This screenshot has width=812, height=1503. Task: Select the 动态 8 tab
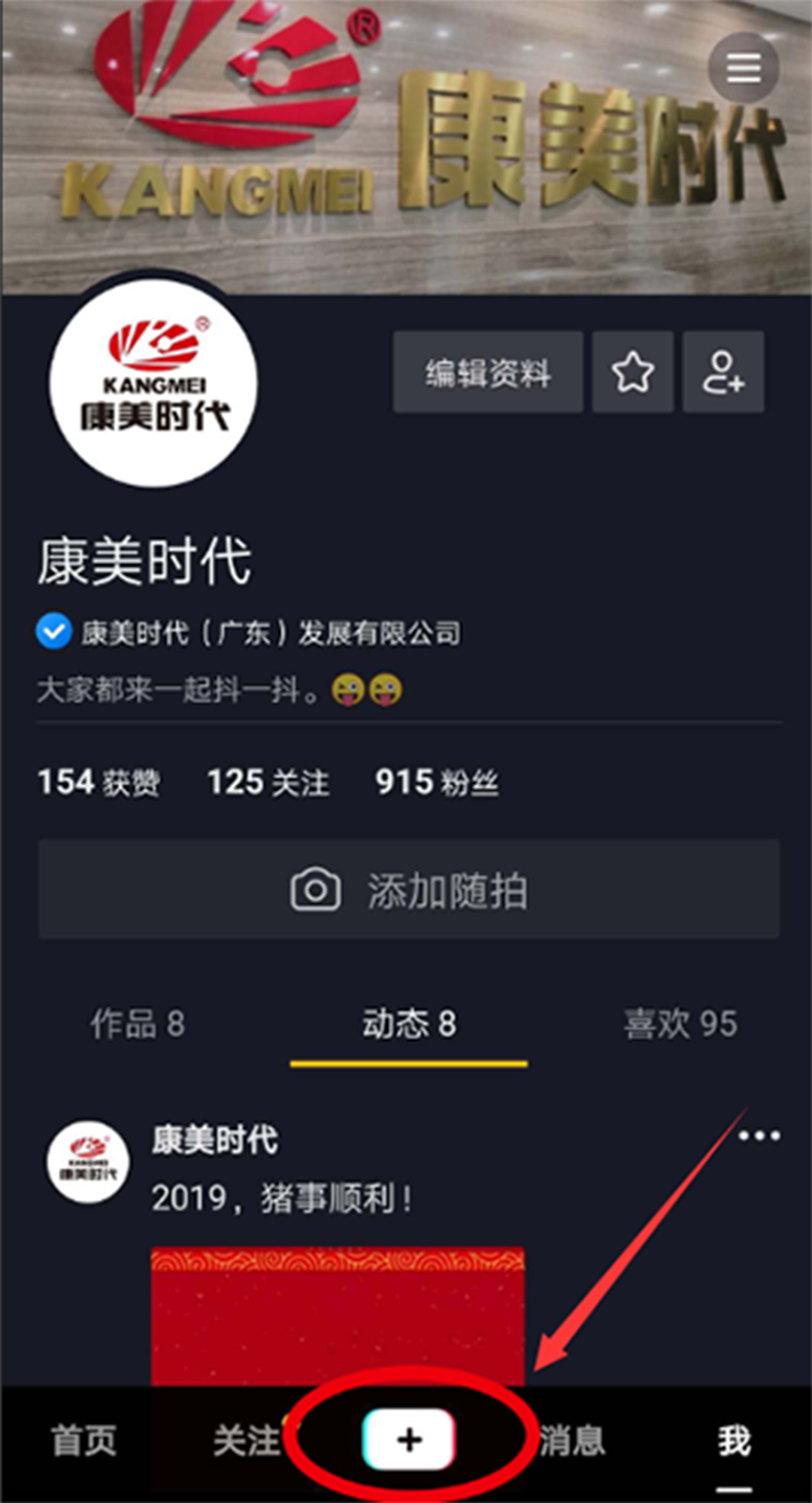(x=409, y=1024)
